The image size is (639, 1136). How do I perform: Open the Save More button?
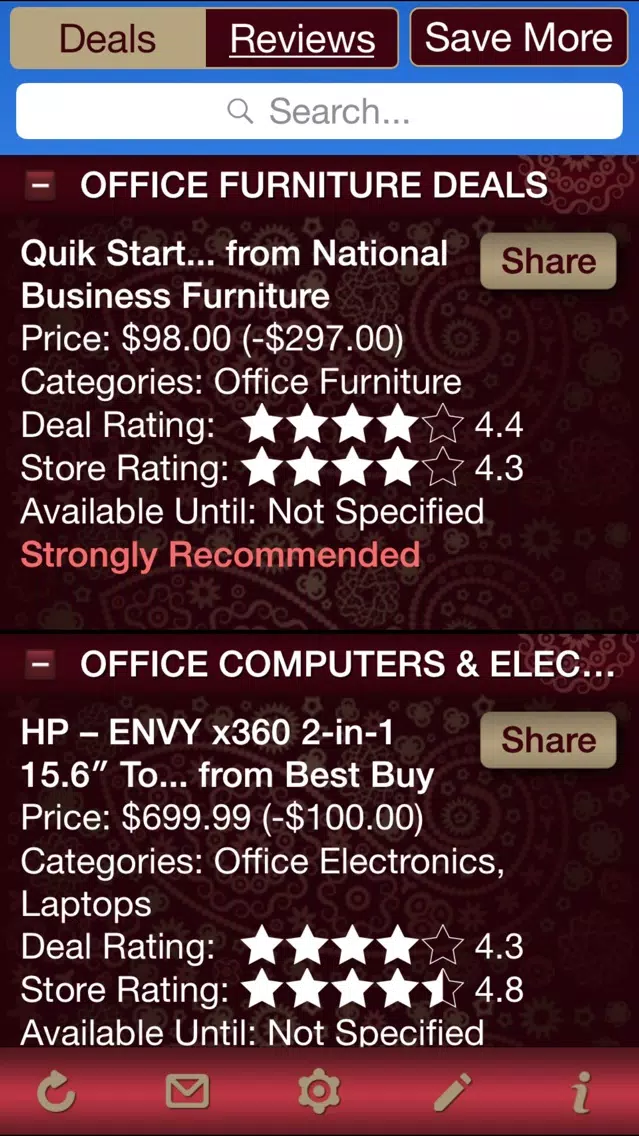click(519, 38)
